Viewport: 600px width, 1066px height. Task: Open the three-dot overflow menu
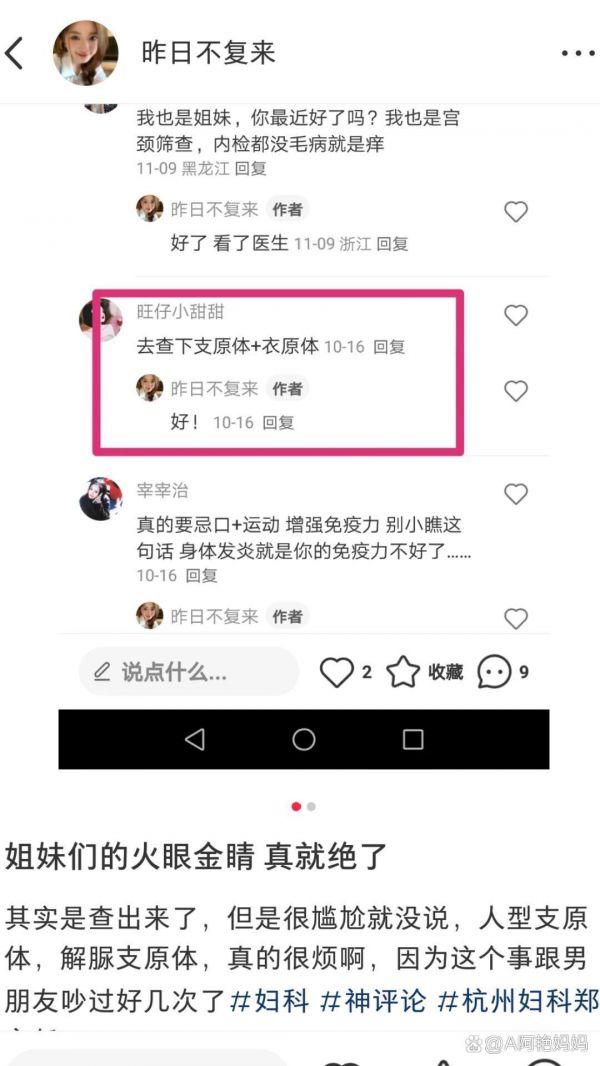pyautogui.click(x=578, y=53)
